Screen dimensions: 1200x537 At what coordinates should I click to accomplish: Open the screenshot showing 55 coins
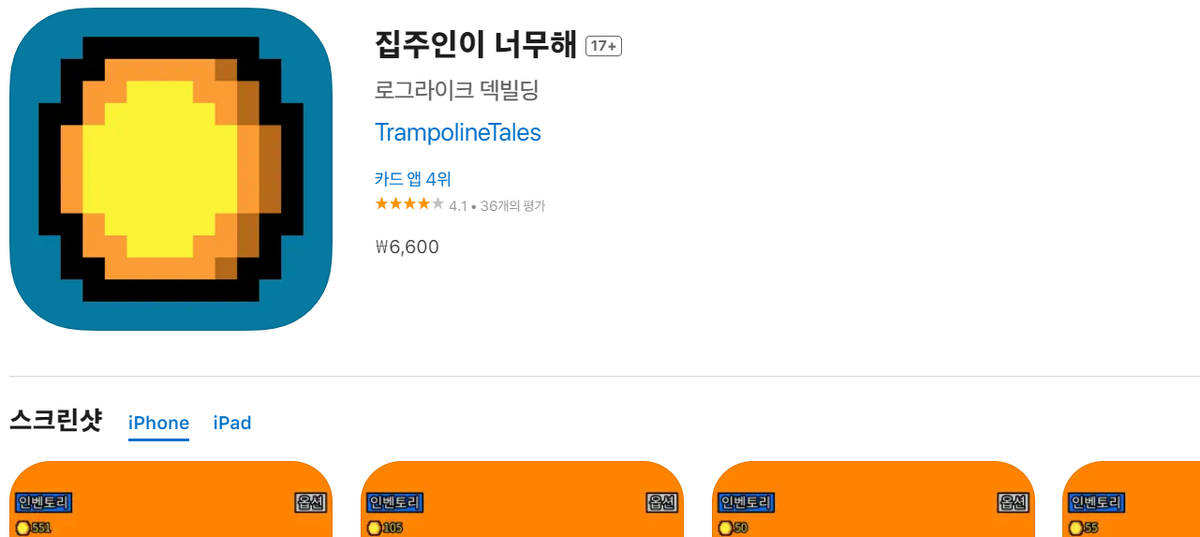coord(1132,499)
